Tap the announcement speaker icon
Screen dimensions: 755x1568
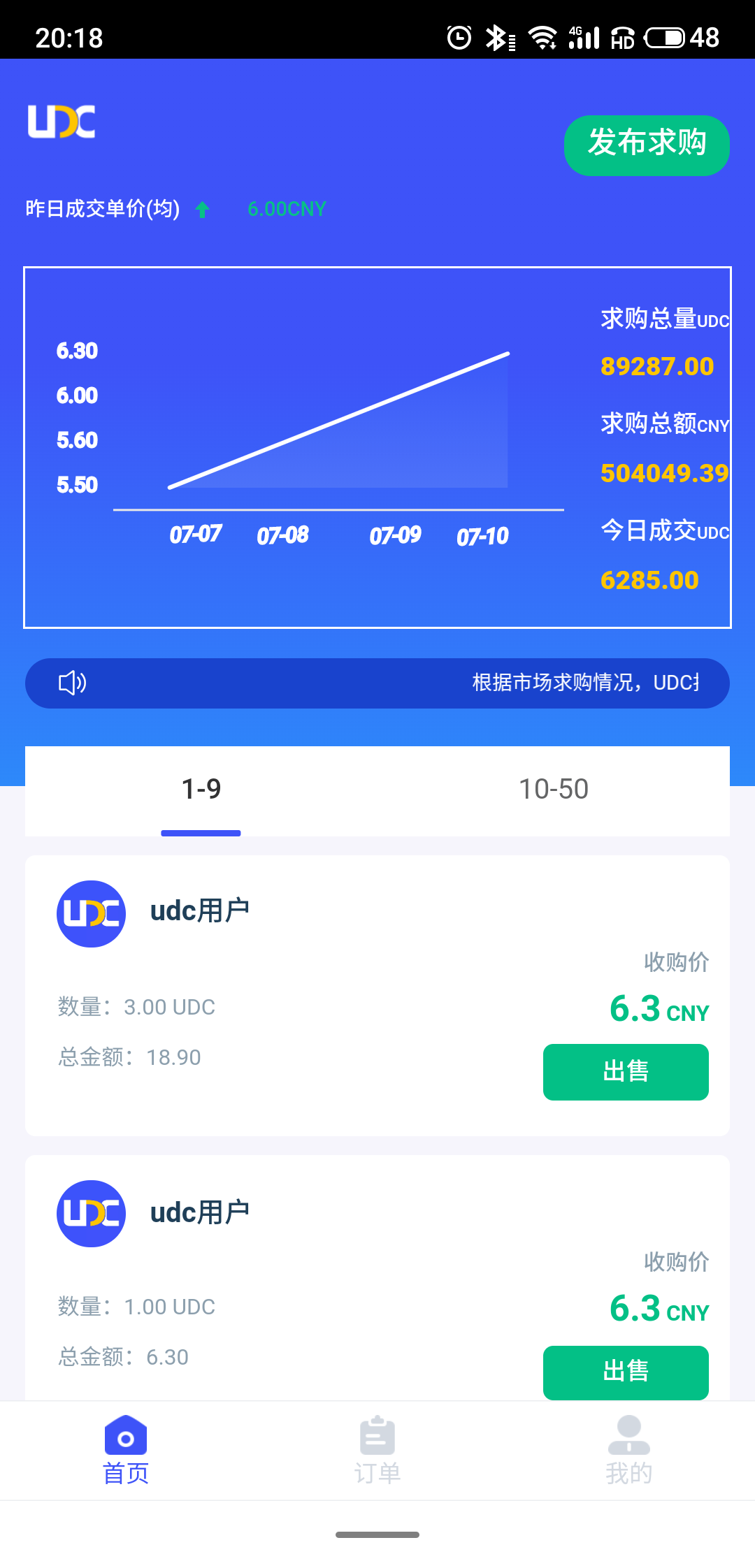pyautogui.click(x=72, y=683)
